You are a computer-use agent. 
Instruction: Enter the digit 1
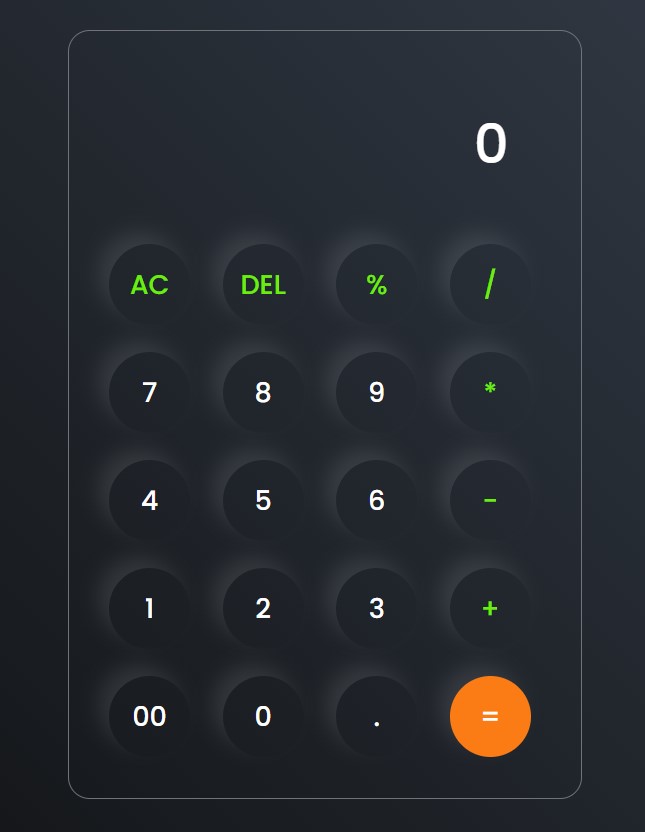(x=149, y=609)
